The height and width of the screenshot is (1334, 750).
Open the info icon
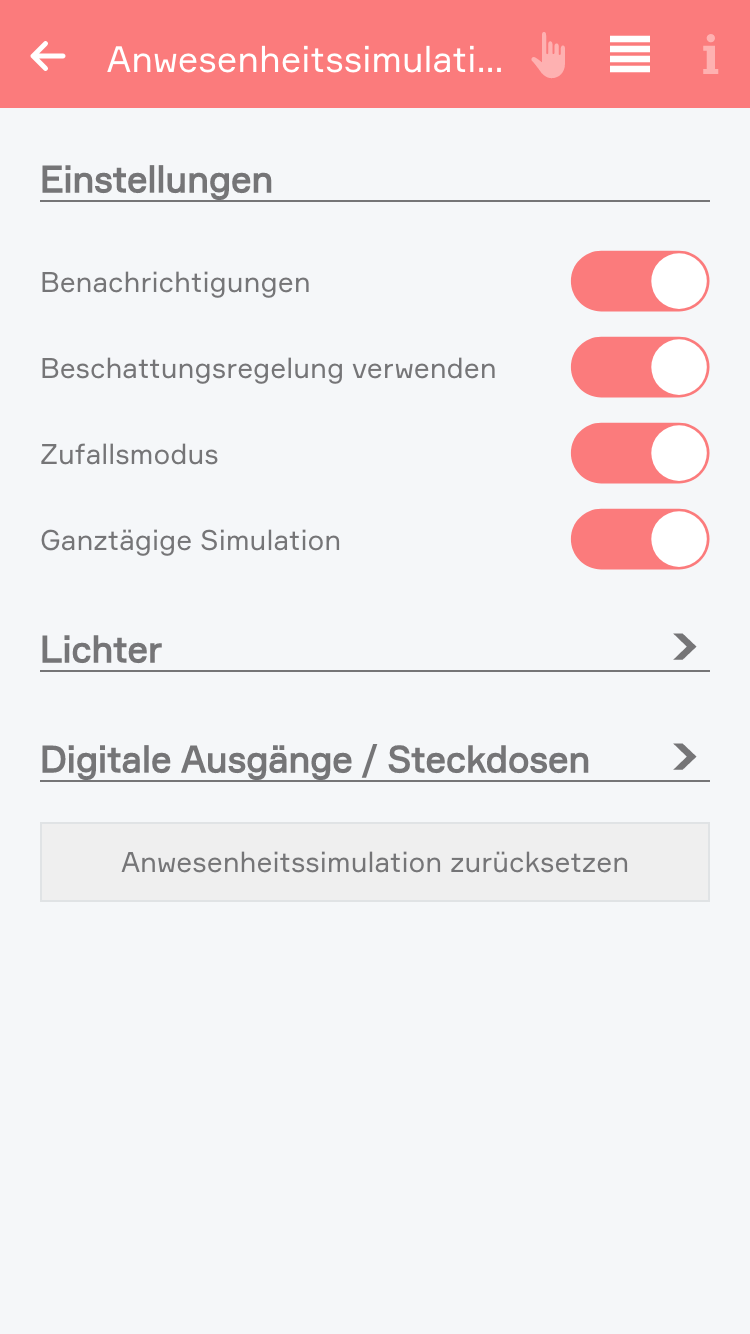pos(710,55)
